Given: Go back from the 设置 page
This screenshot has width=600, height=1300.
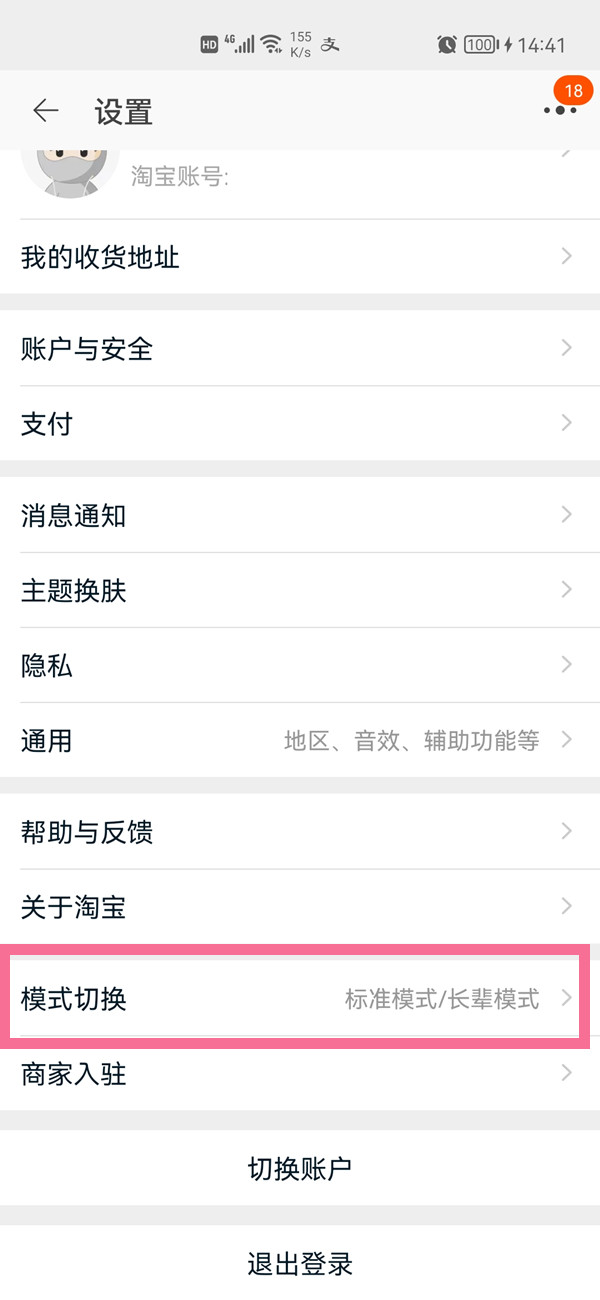Looking at the screenshot, I should pyautogui.click(x=46, y=110).
